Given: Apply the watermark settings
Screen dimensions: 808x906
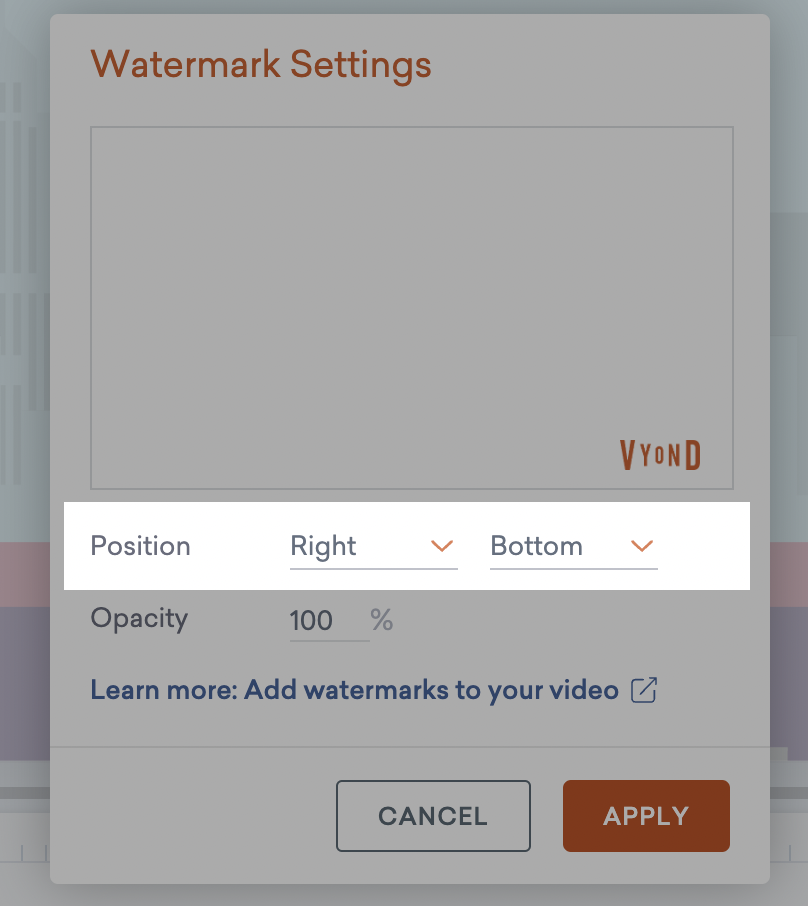Looking at the screenshot, I should pyautogui.click(x=646, y=816).
